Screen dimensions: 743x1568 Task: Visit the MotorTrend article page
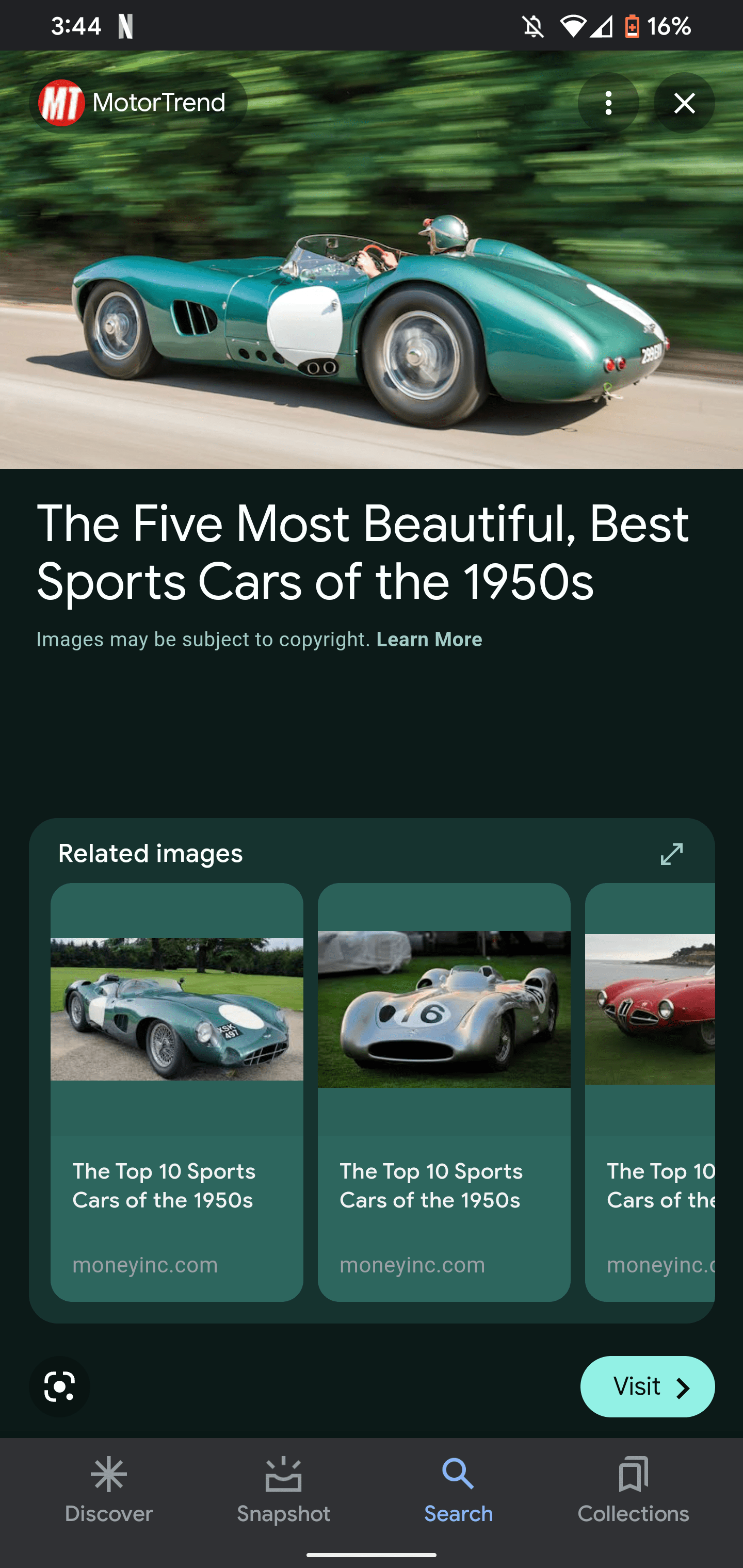pyautogui.click(x=647, y=1386)
